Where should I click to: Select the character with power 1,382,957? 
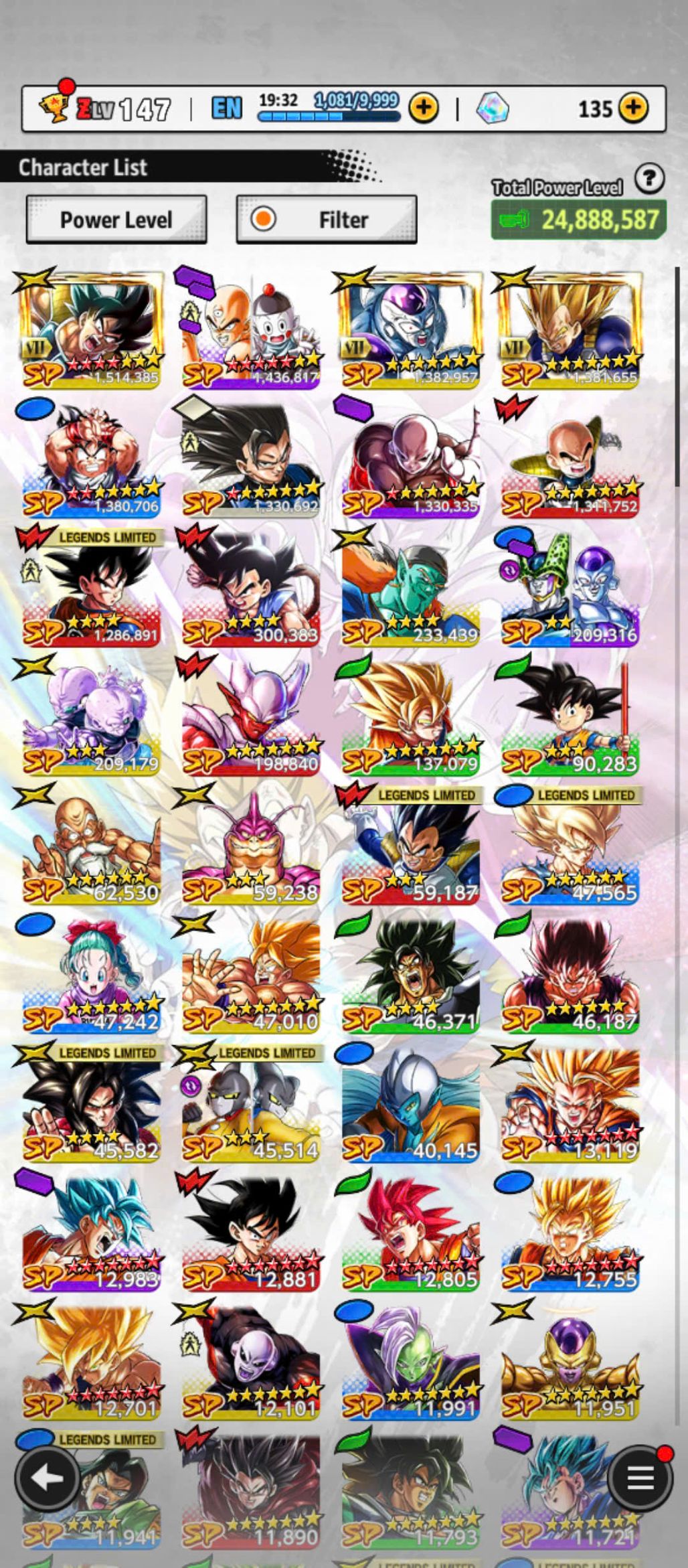click(410, 329)
